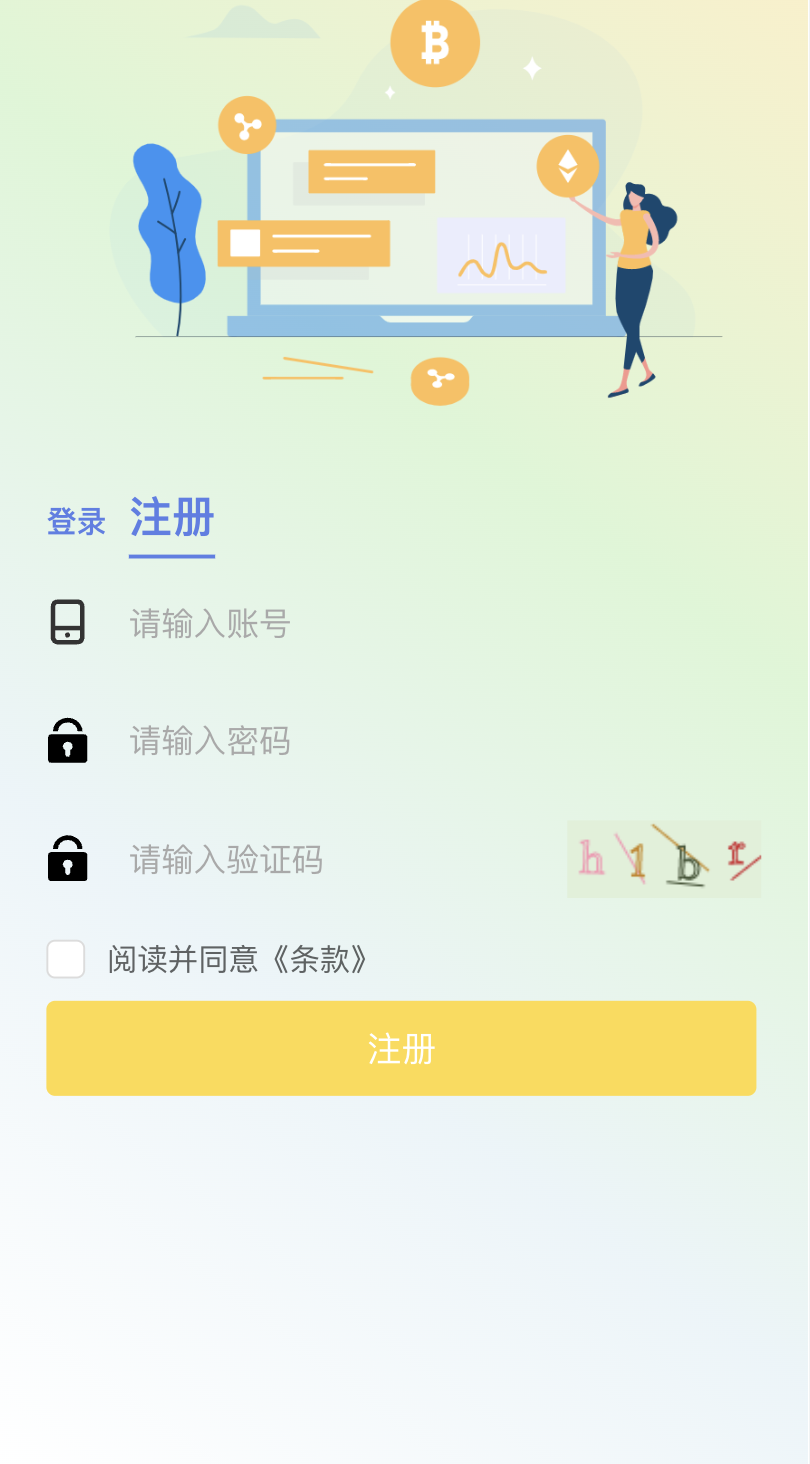Refresh the captcha image
The image size is (810, 1464).
(x=664, y=859)
